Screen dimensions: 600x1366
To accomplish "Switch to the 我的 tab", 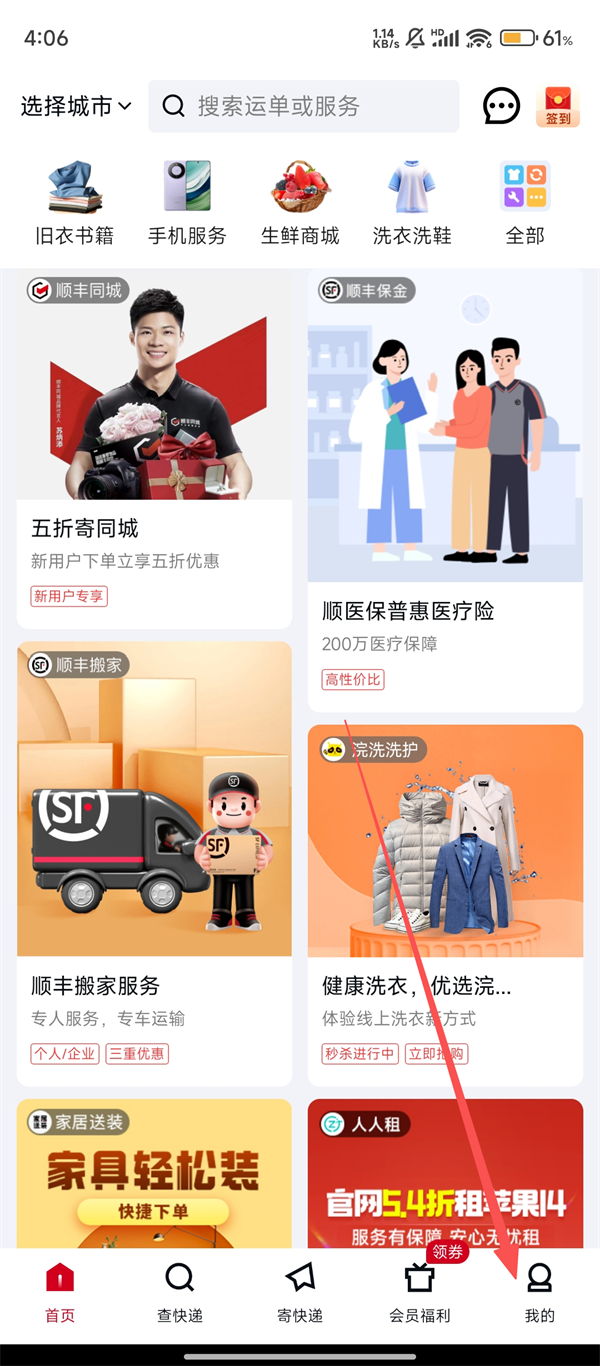I will [540, 1294].
